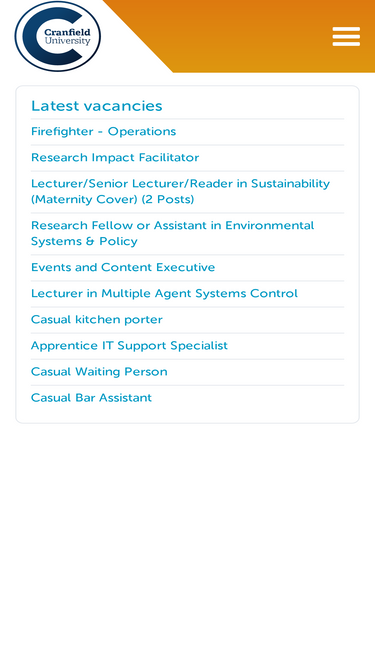This screenshot has width=375, height=667.
Task: View the Research Impact Facilitator vacancy
Action: (115, 157)
